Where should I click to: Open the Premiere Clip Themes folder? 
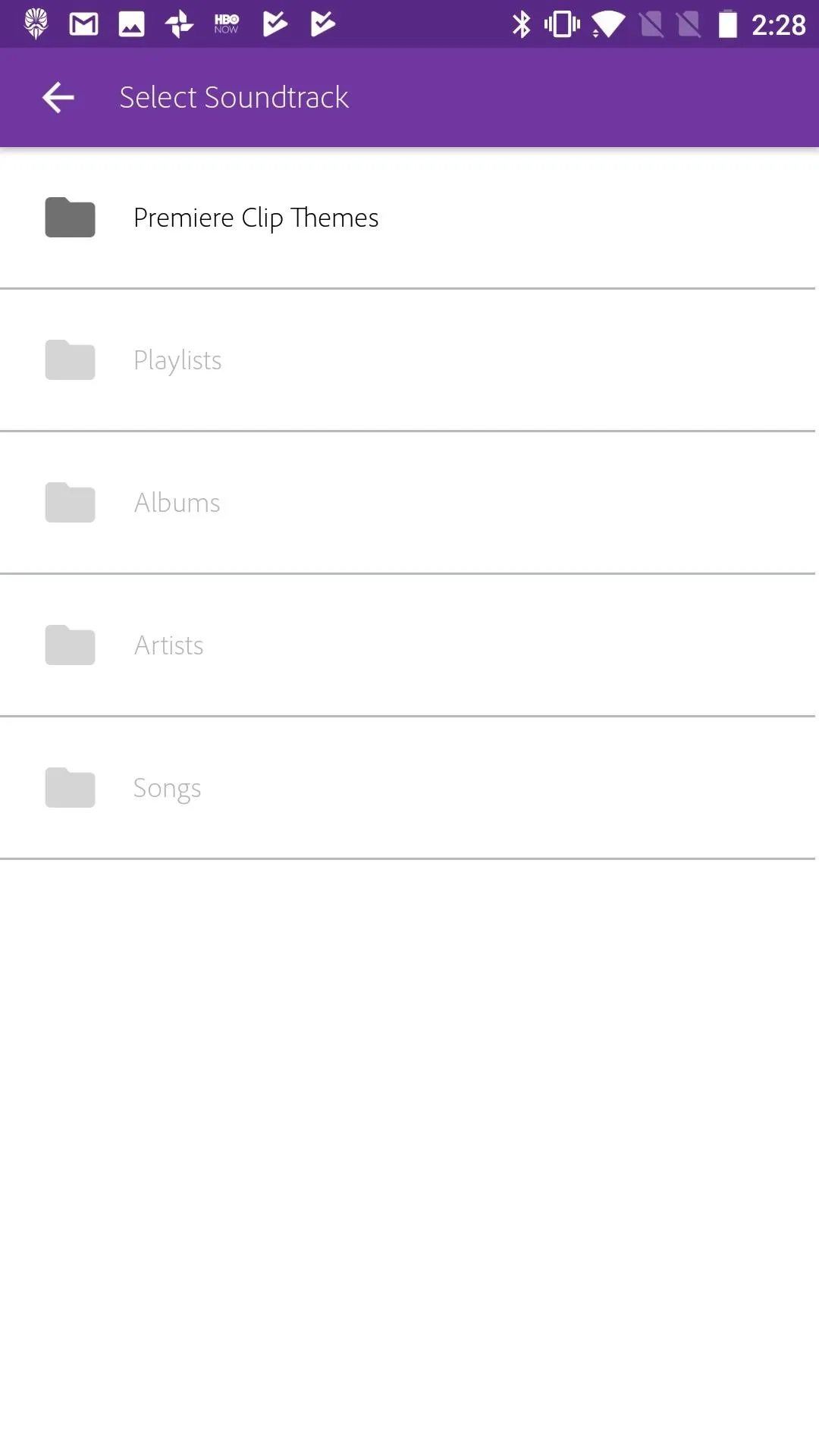click(409, 218)
